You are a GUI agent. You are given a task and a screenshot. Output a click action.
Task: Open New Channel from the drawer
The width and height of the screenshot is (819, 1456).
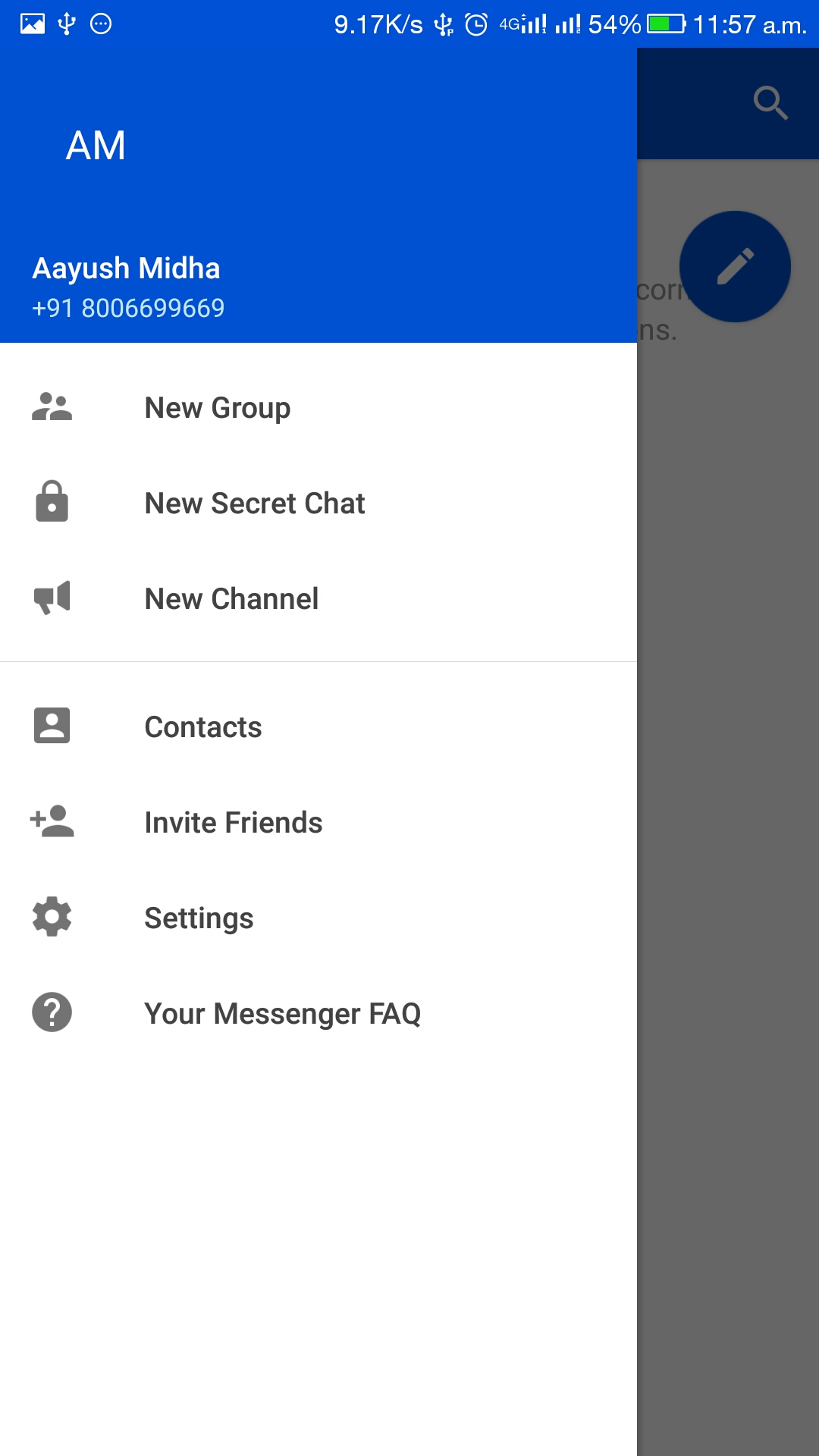coord(231,598)
